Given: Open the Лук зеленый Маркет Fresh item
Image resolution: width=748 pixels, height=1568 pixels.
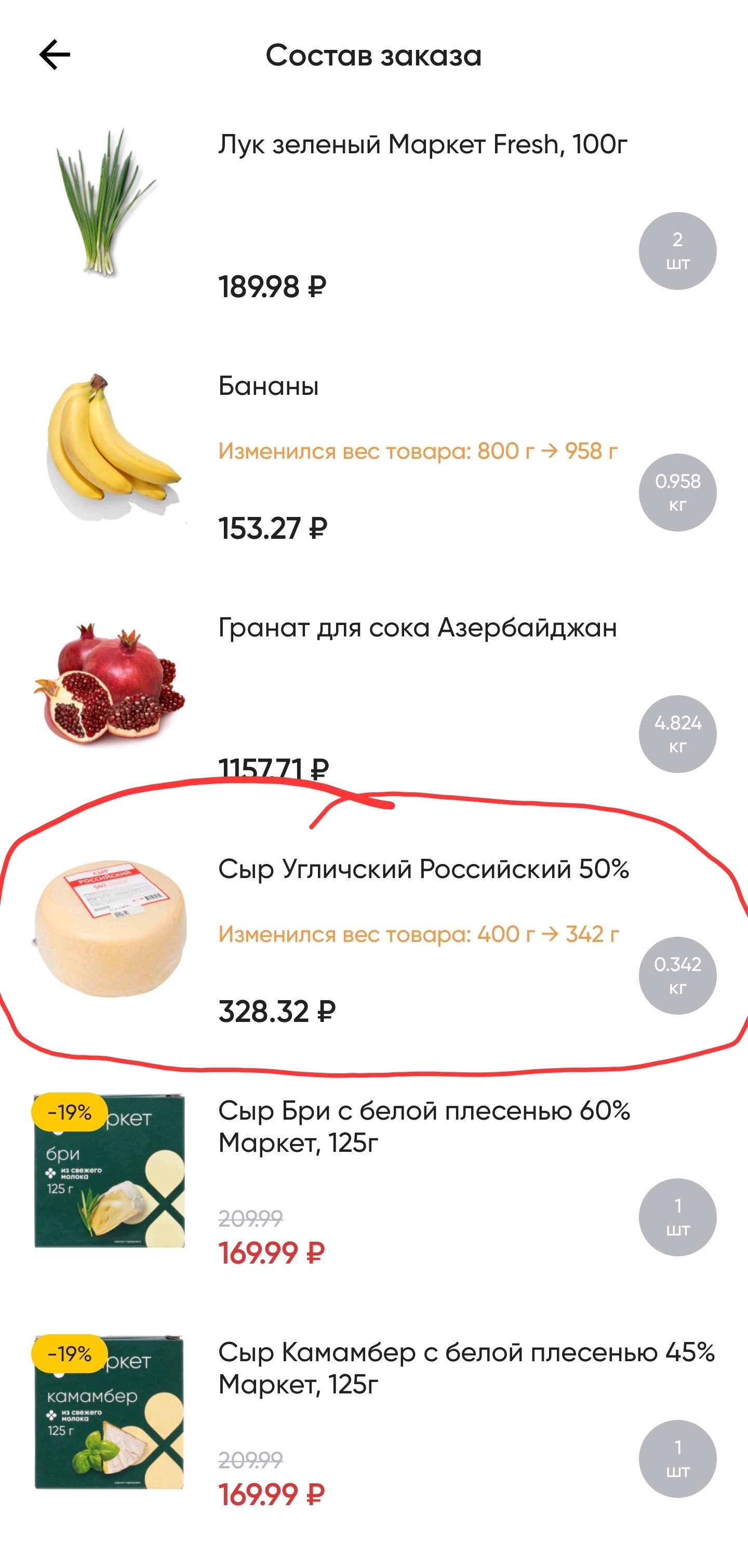Looking at the screenshot, I should (x=373, y=213).
